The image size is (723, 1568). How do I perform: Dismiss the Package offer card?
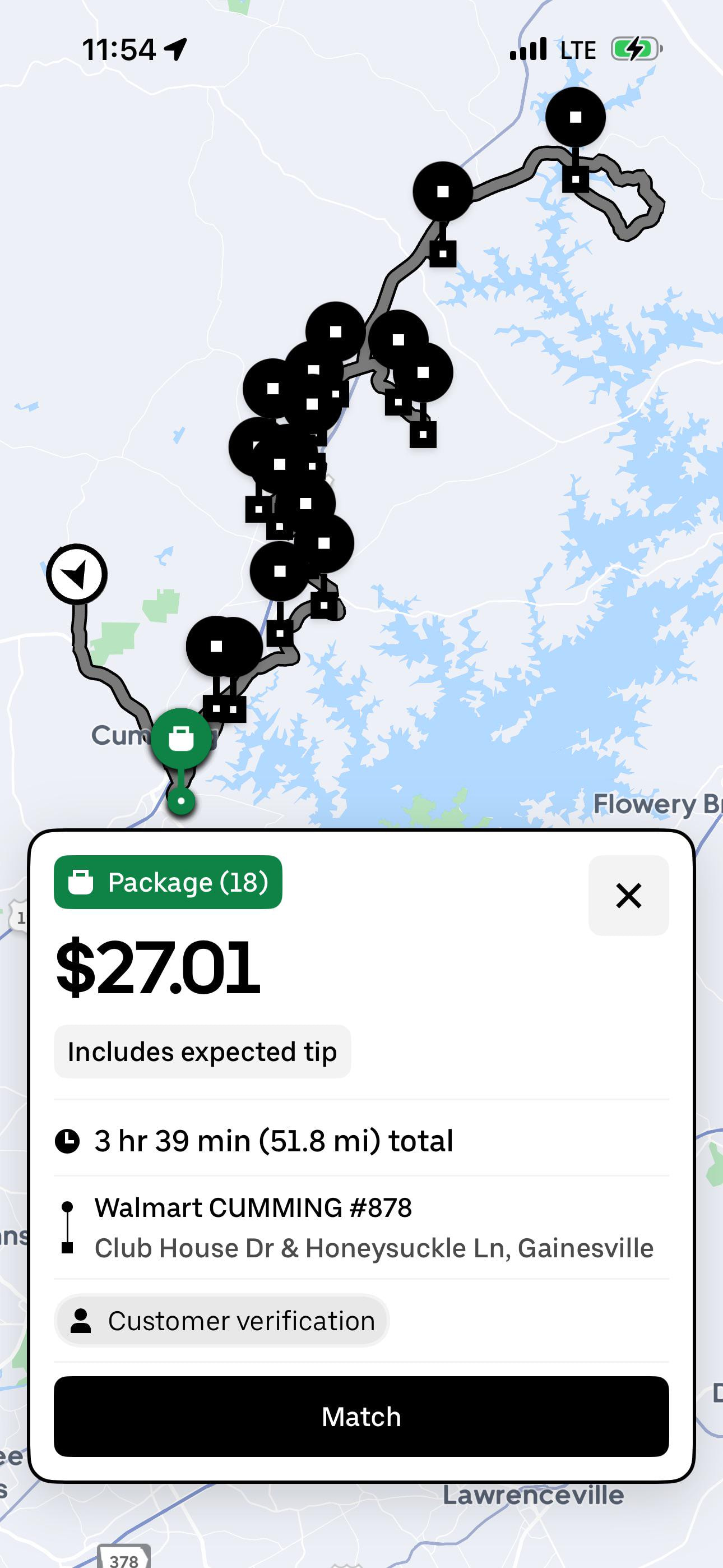point(628,896)
